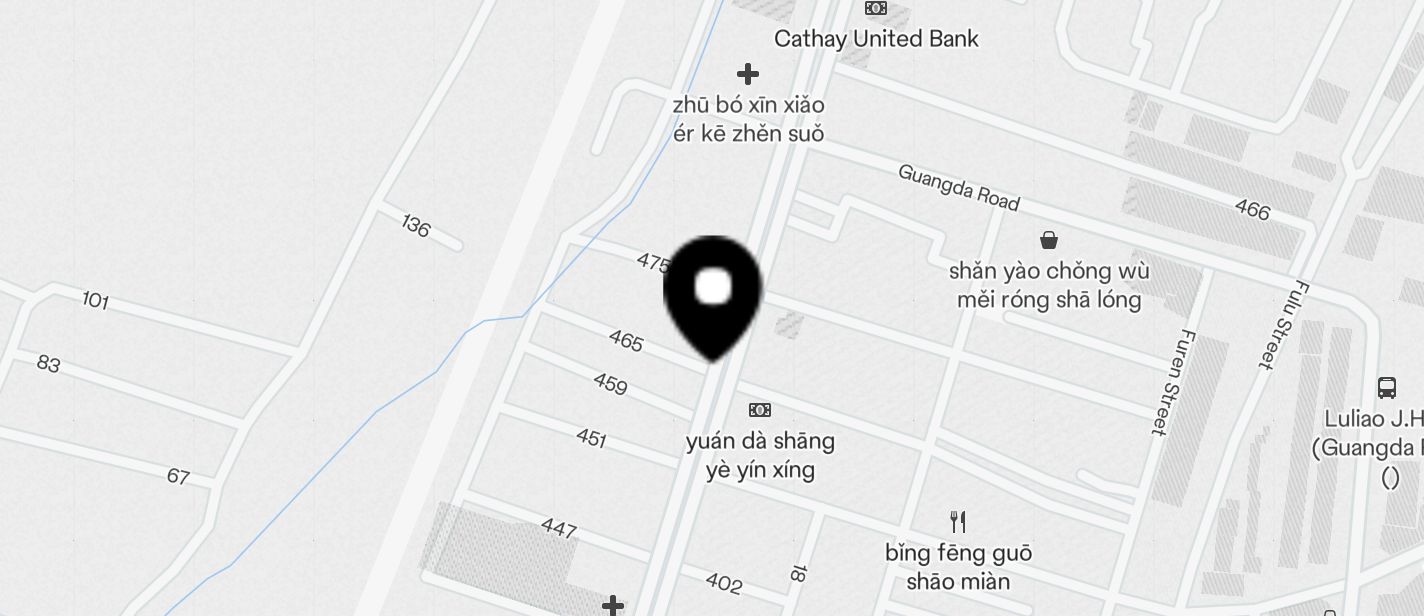
Task: Open shǎn yào pet salon shop marker
Action: [x=1049, y=240]
